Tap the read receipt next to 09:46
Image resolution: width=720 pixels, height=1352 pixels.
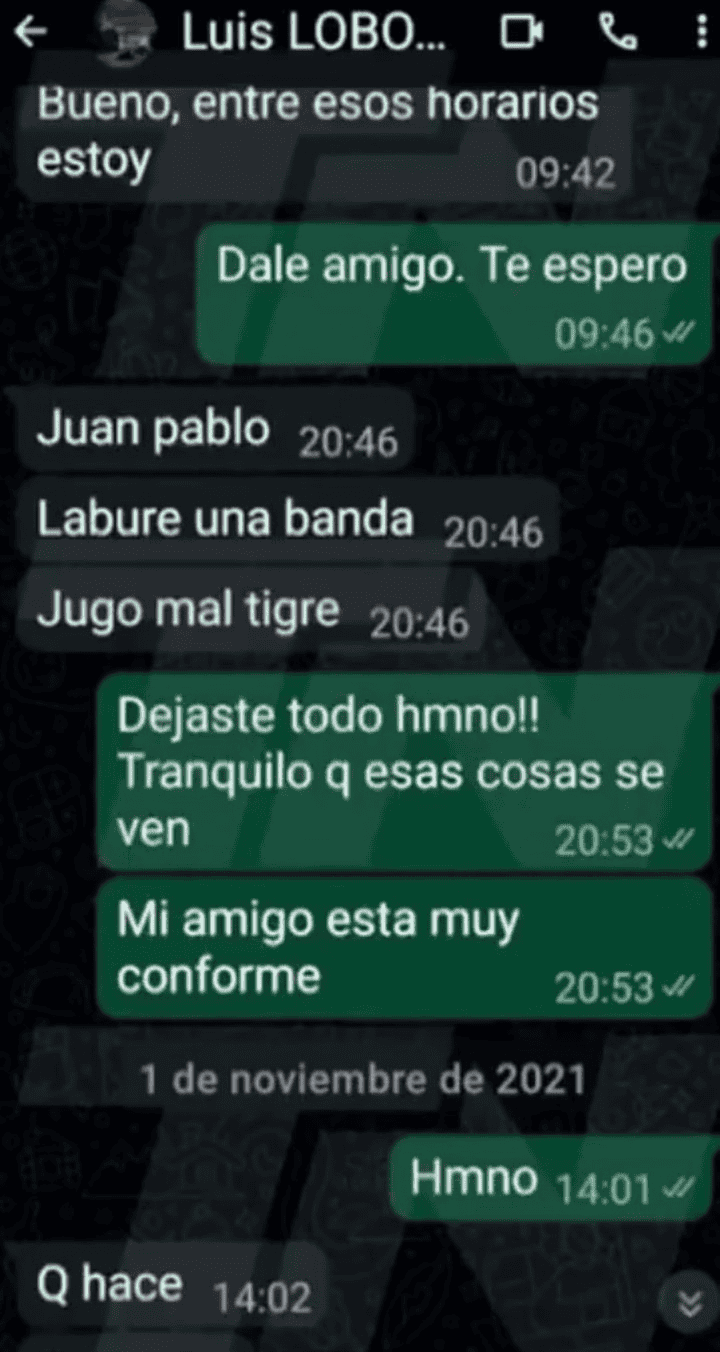click(x=679, y=331)
